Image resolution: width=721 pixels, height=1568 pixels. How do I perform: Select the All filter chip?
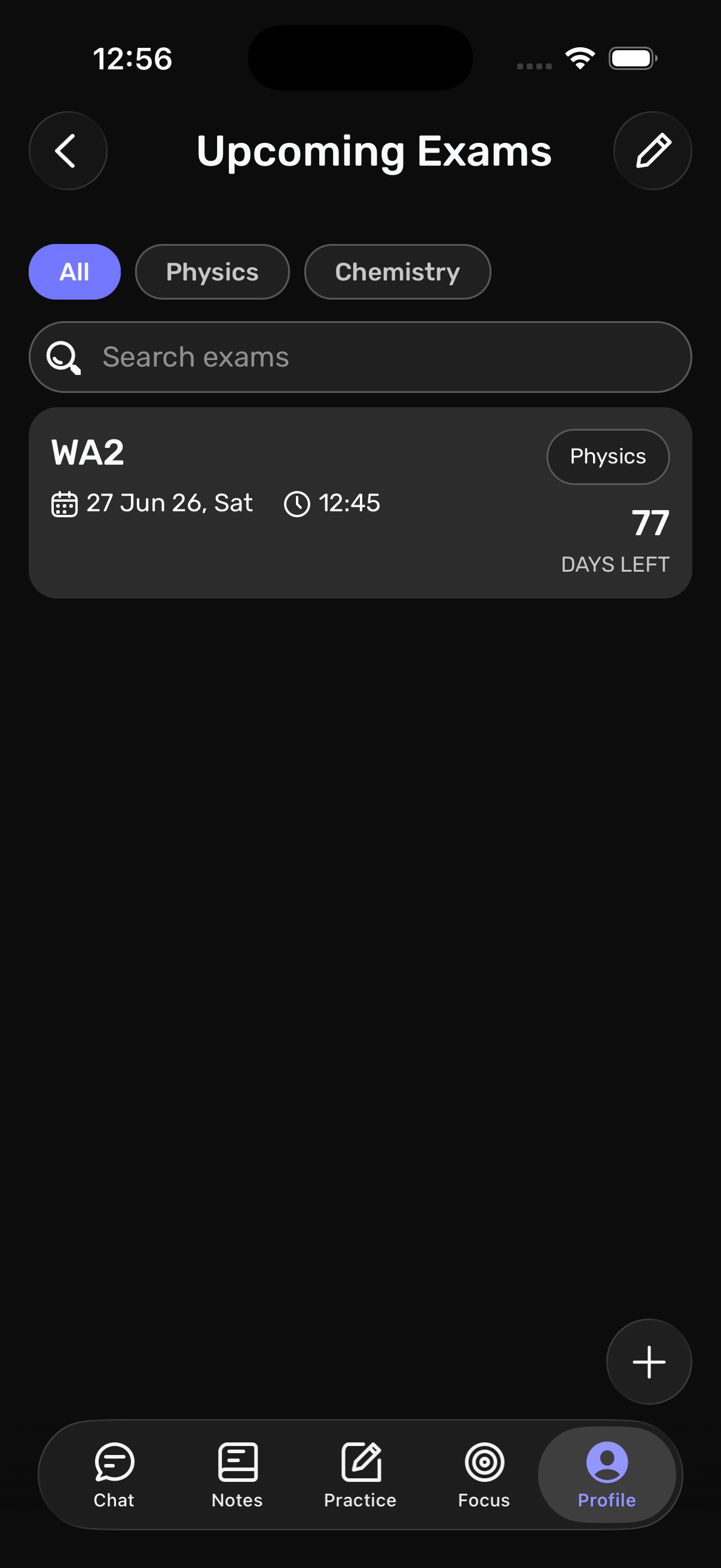[74, 272]
